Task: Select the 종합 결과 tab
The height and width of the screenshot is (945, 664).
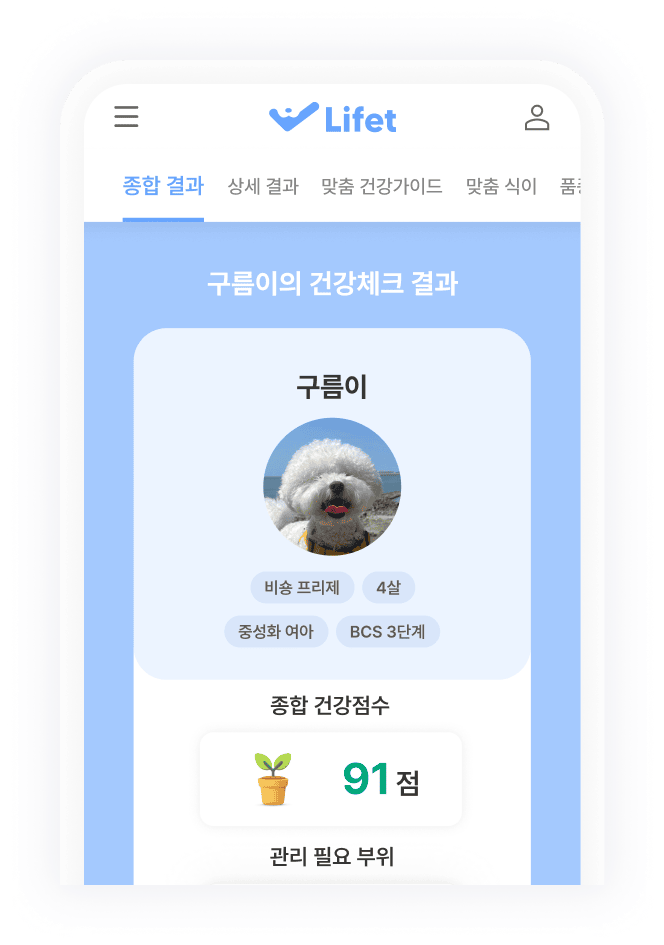Action: [x=163, y=186]
